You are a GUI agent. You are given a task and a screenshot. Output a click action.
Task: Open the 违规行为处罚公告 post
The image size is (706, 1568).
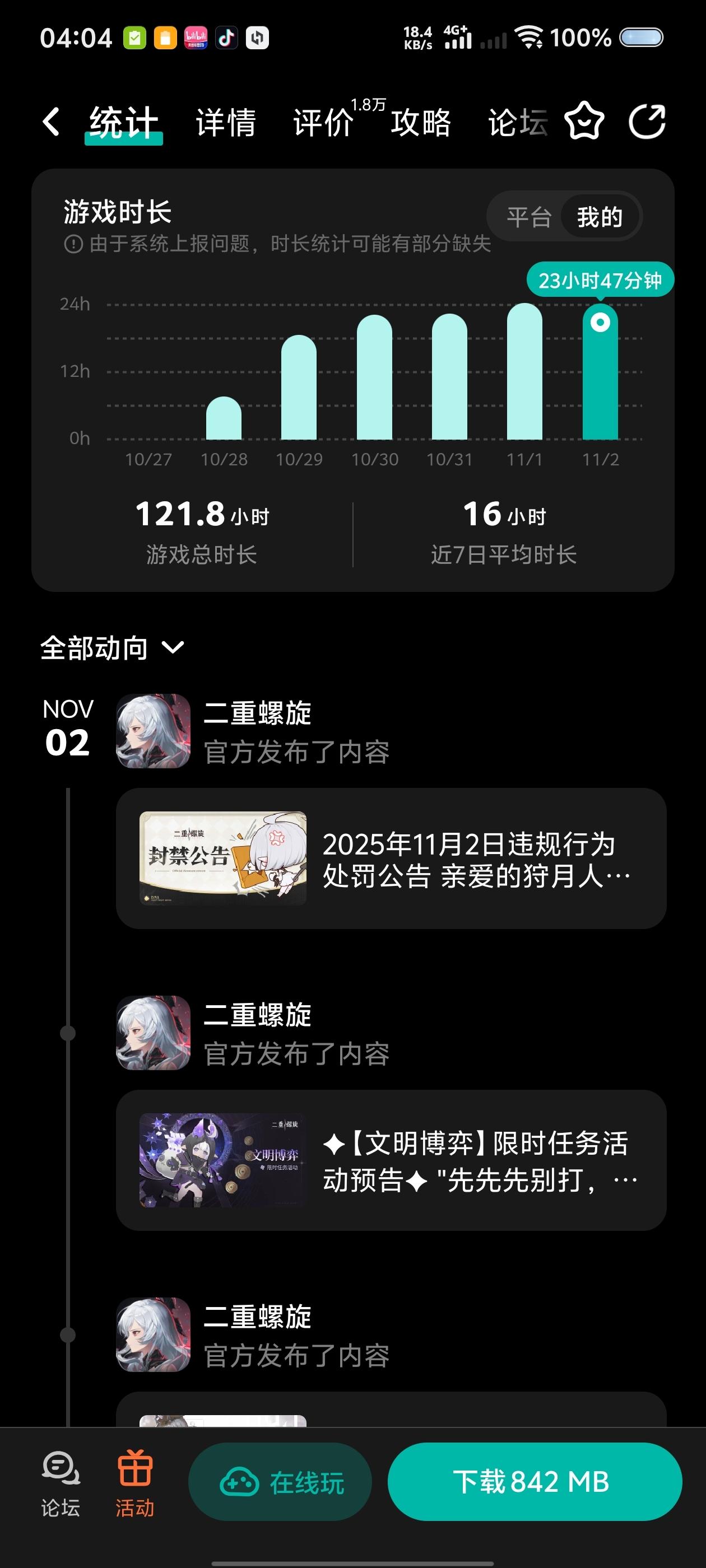(x=391, y=858)
